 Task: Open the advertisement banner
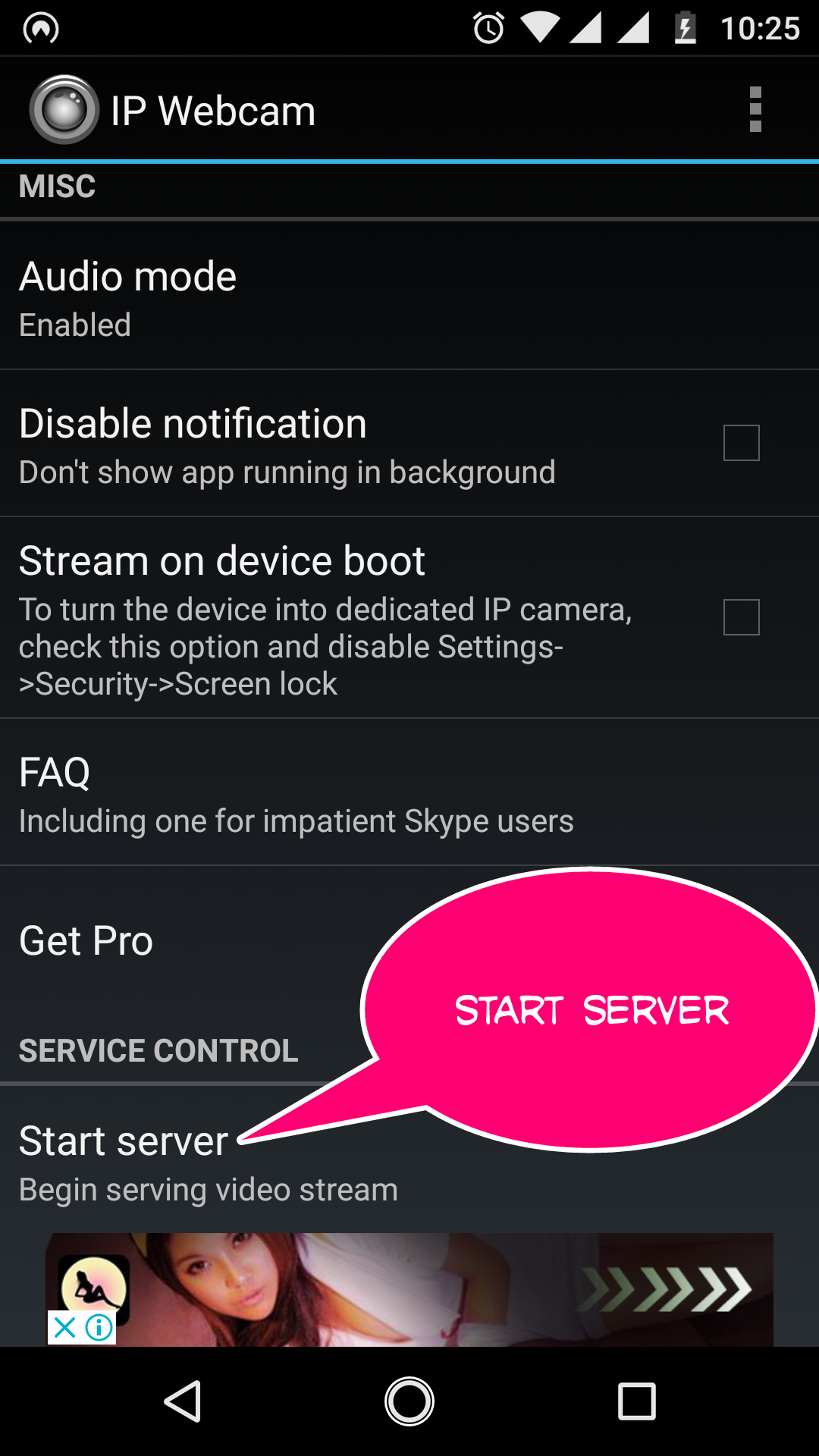point(455,1289)
